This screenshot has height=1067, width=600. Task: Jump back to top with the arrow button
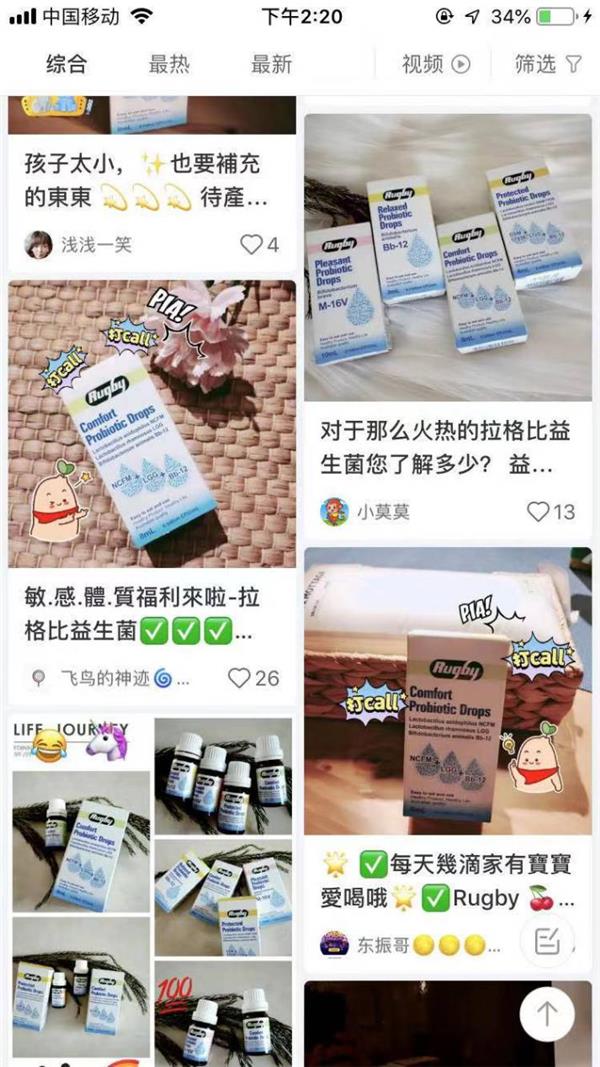pos(546,1013)
